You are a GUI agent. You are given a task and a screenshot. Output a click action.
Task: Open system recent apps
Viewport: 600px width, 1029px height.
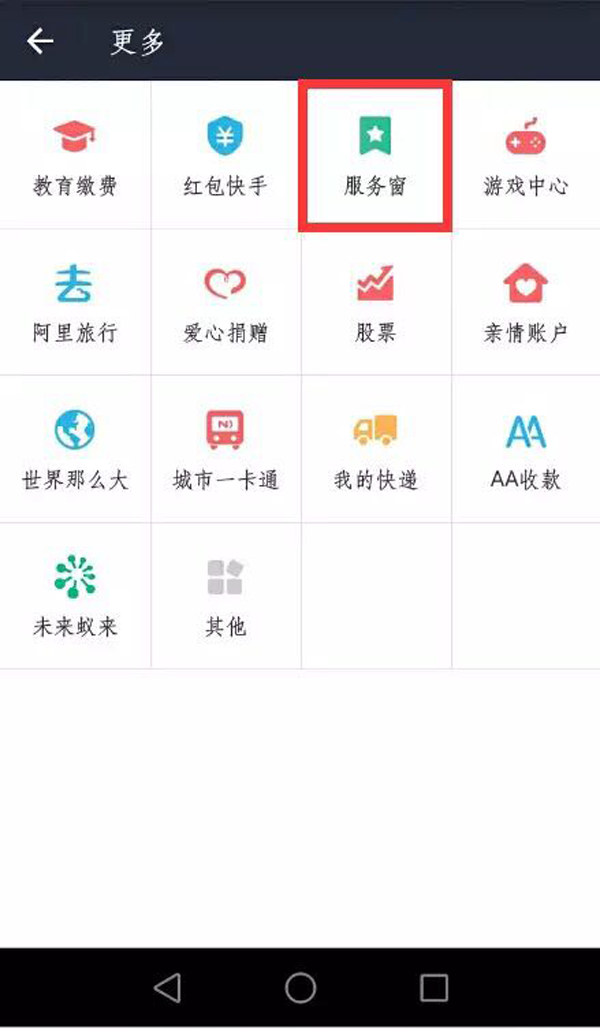tap(433, 988)
